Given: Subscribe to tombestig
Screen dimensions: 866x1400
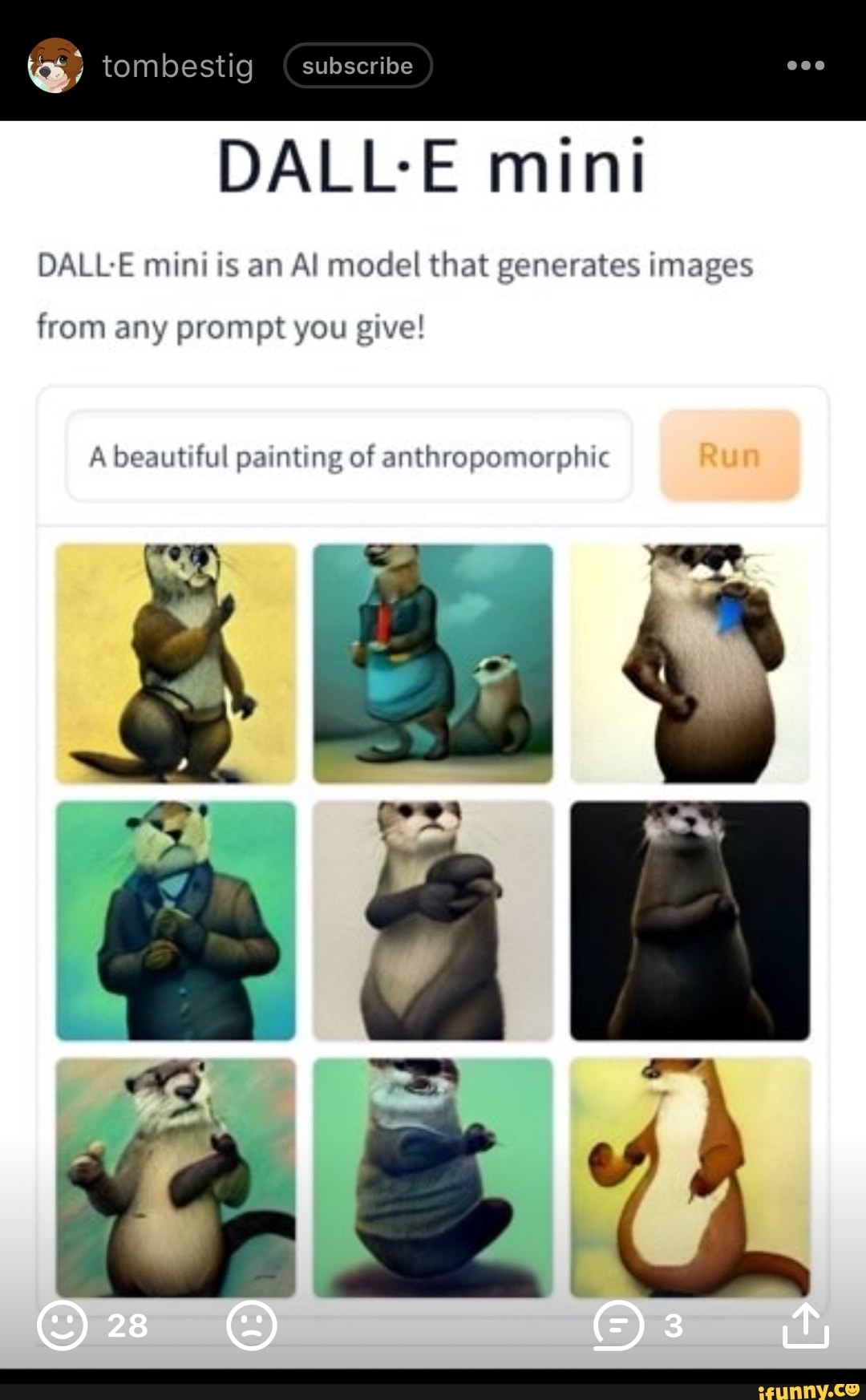Looking at the screenshot, I should click(x=358, y=66).
